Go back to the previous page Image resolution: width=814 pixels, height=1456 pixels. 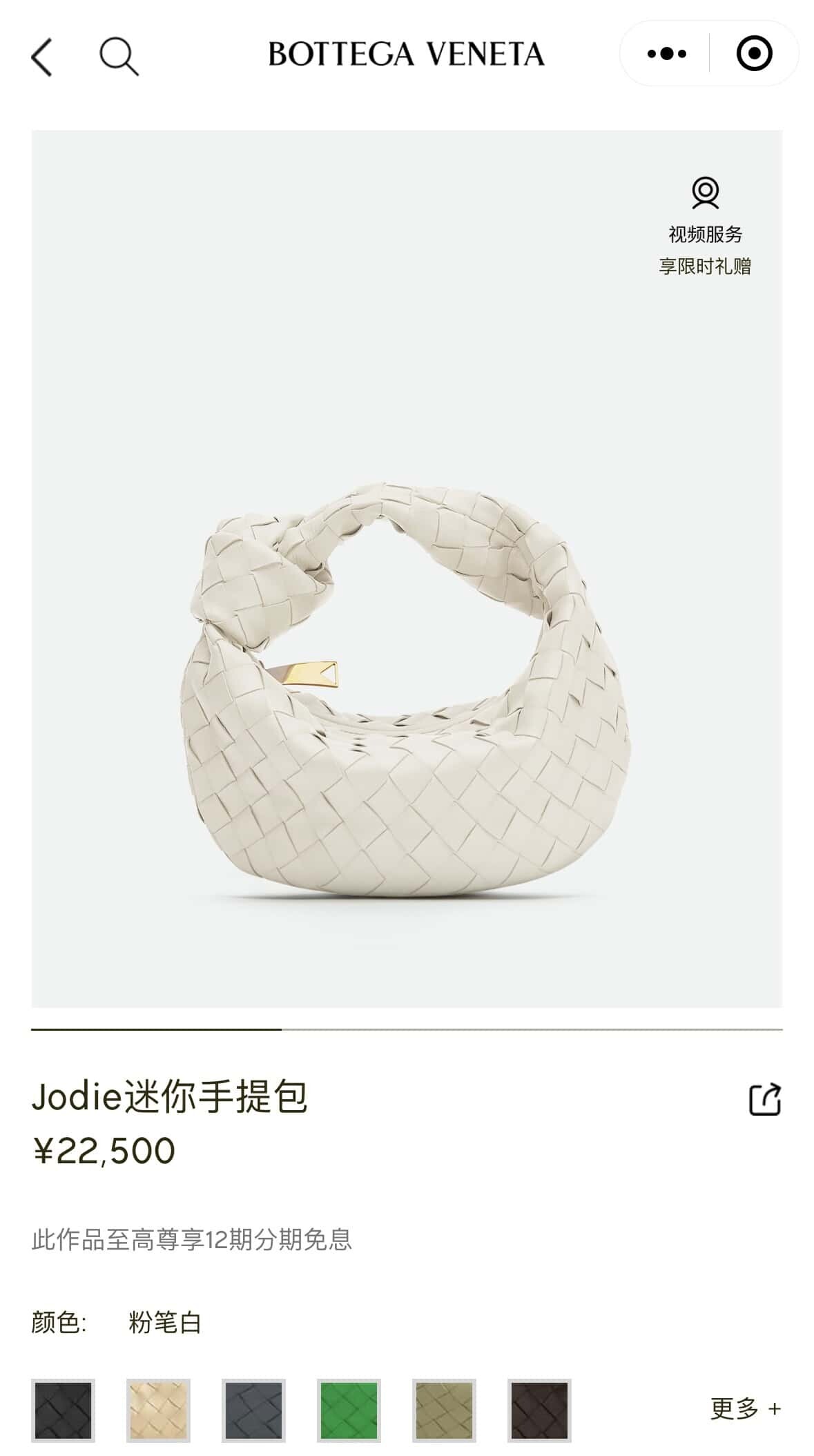coord(42,57)
